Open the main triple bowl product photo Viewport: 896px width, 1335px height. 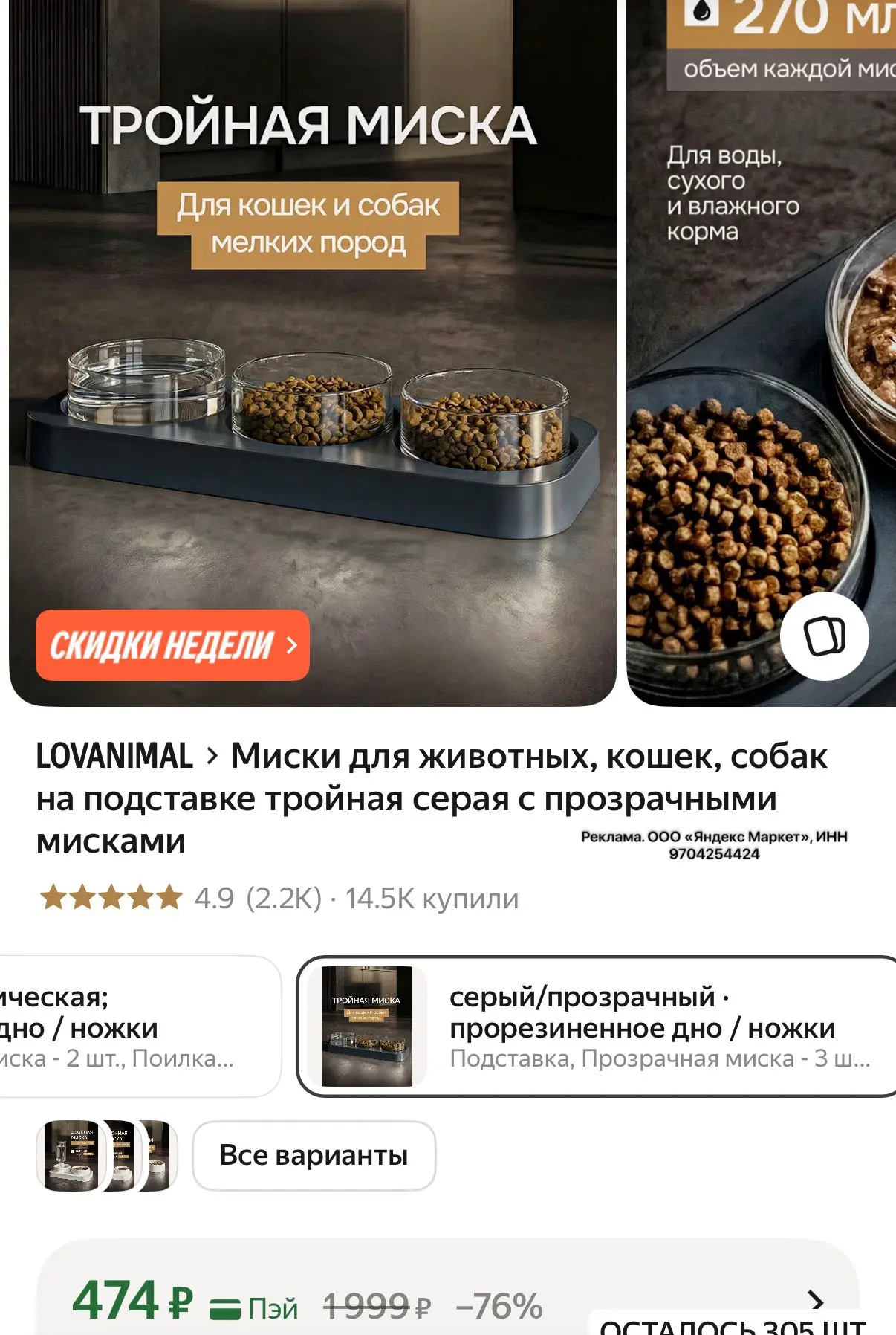(313, 353)
